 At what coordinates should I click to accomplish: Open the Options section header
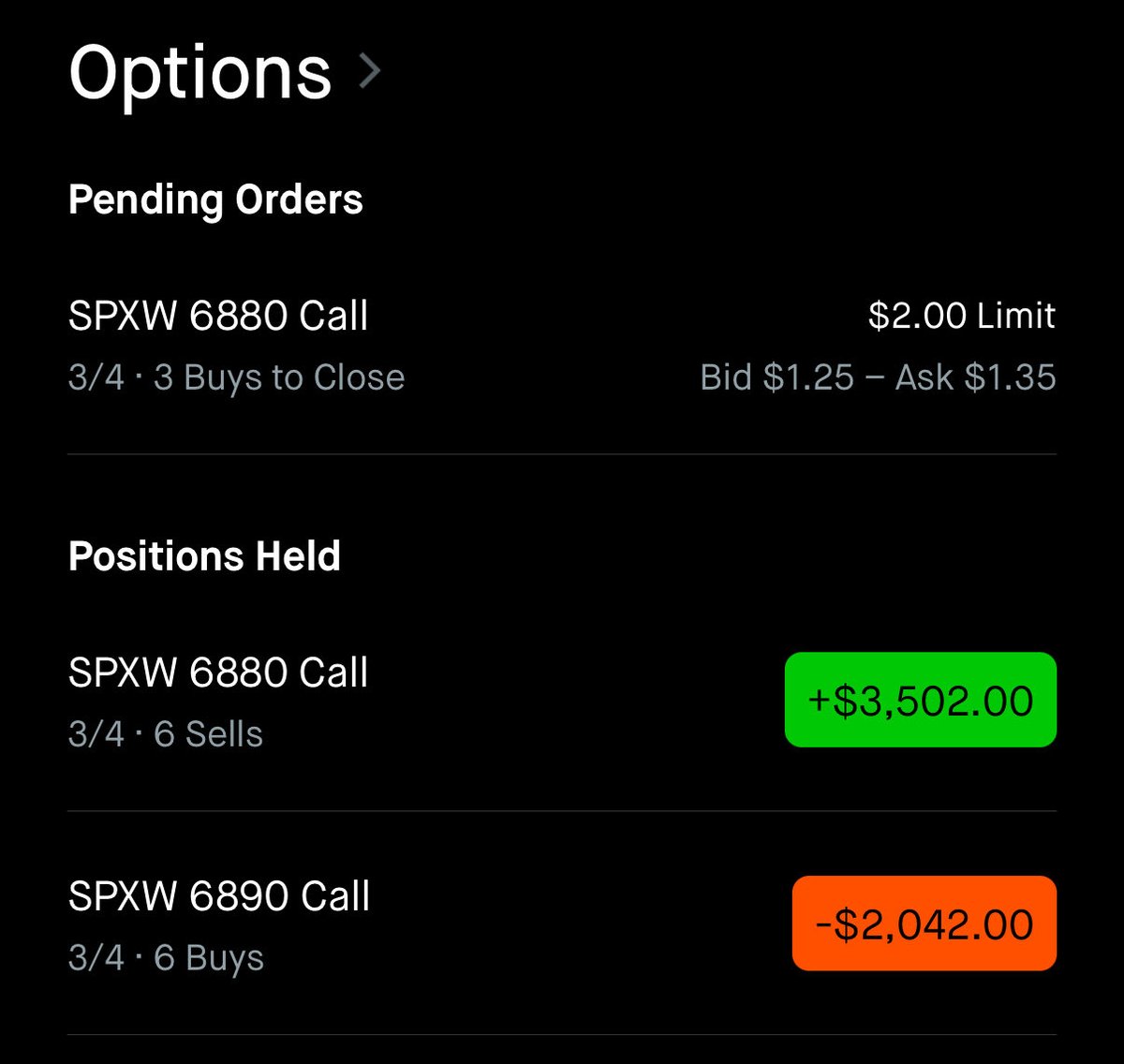point(225,73)
